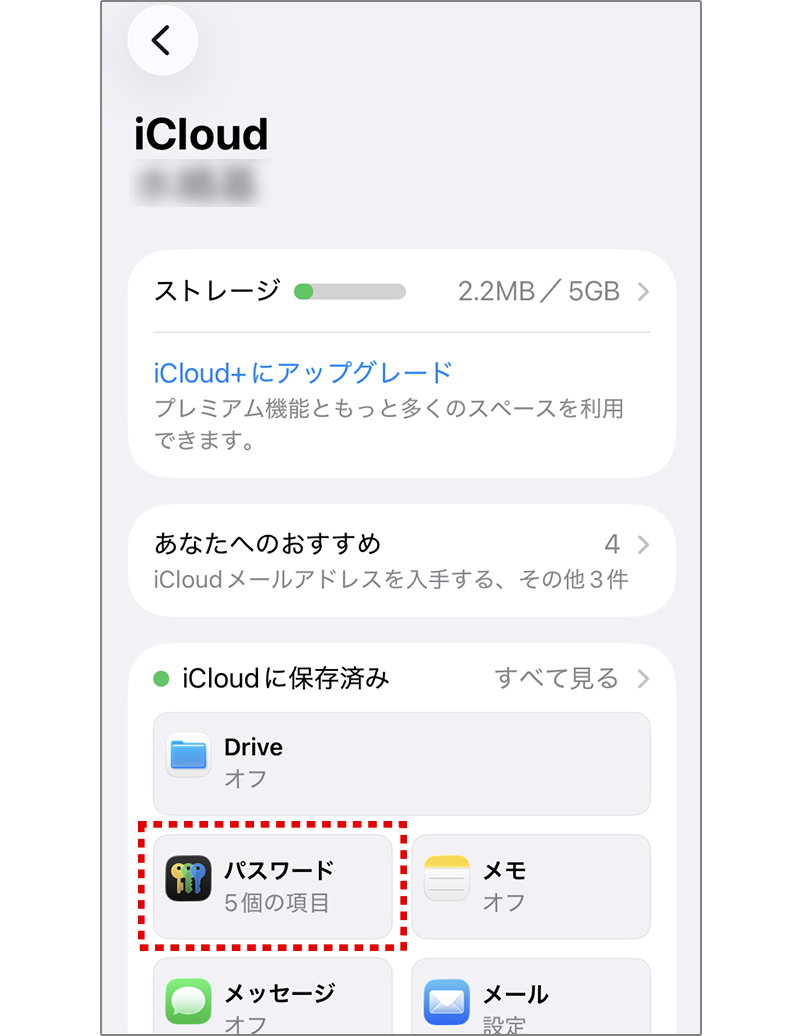
Task: Open the ストレージ storage row
Action: (401, 292)
